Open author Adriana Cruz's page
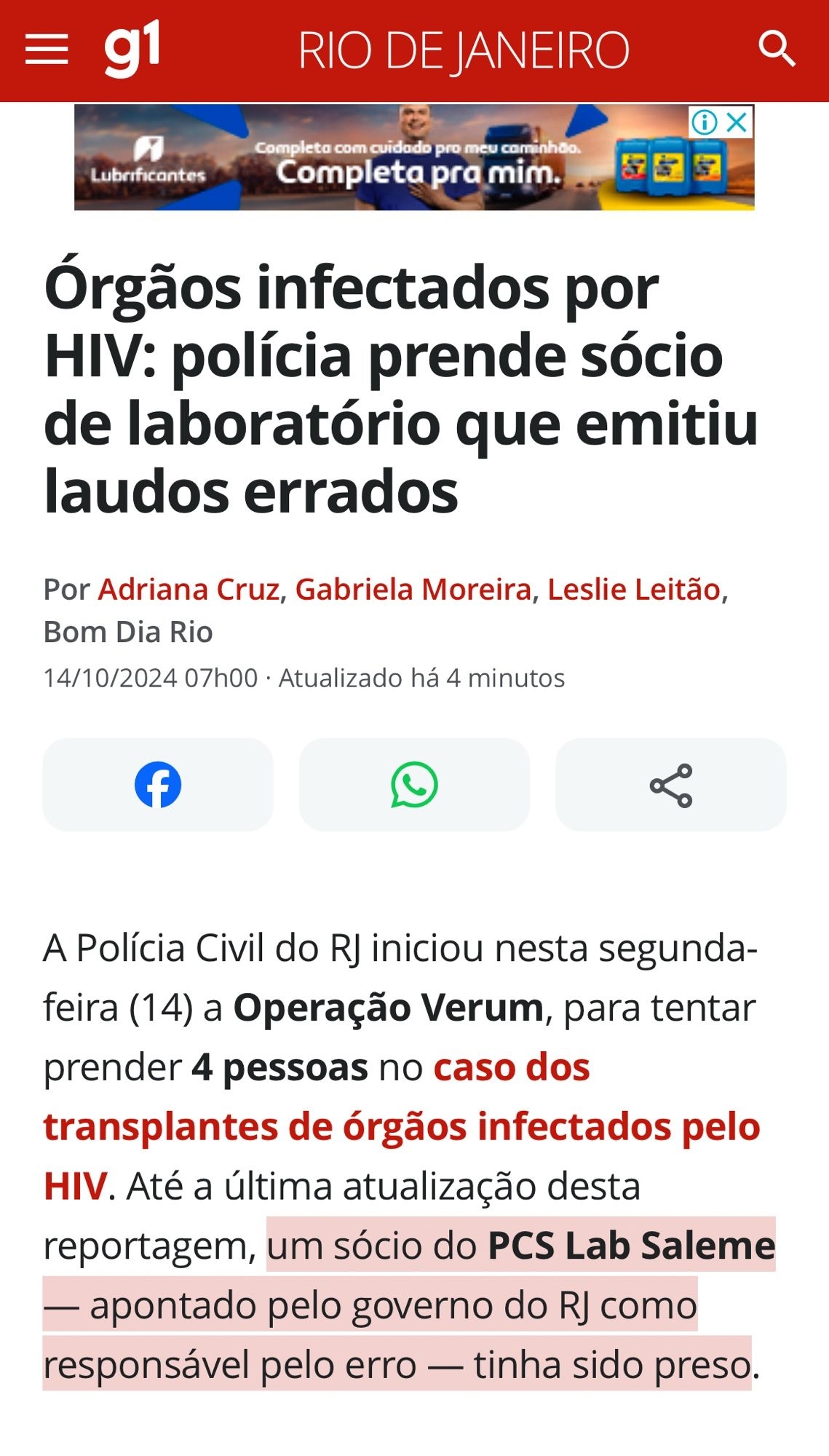 click(189, 589)
